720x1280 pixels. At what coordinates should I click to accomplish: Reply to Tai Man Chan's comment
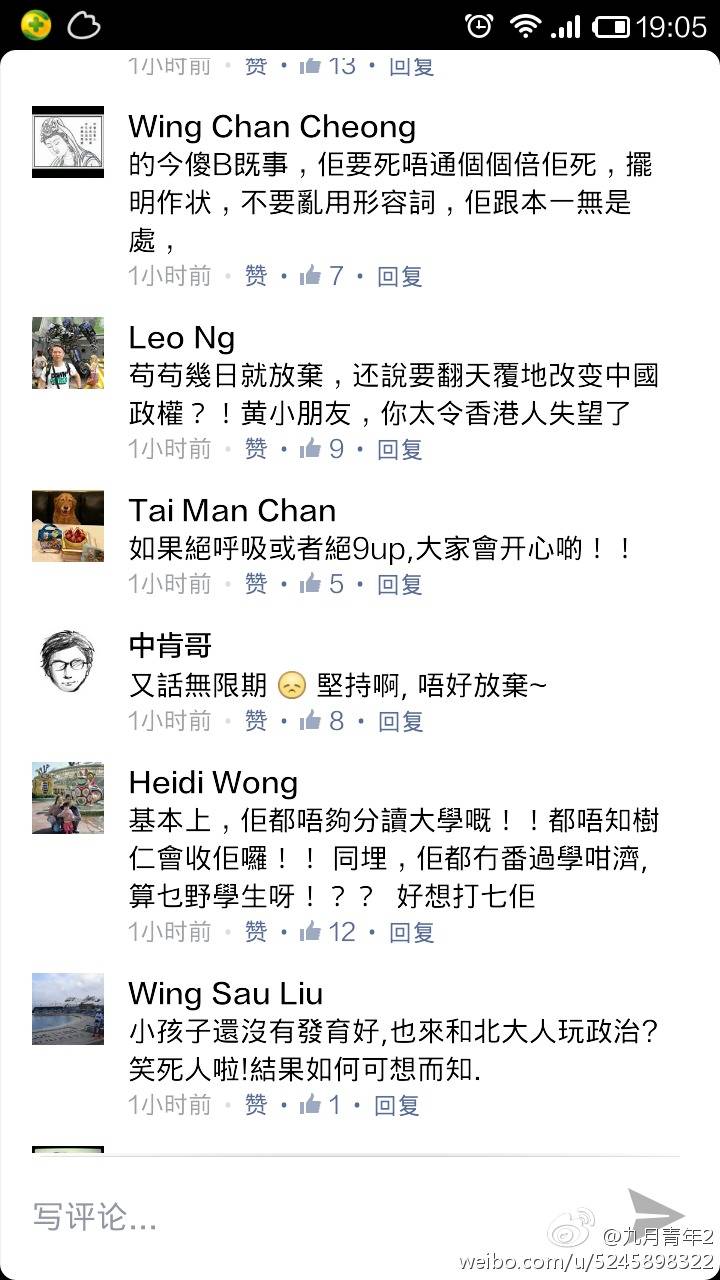[399, 583]
